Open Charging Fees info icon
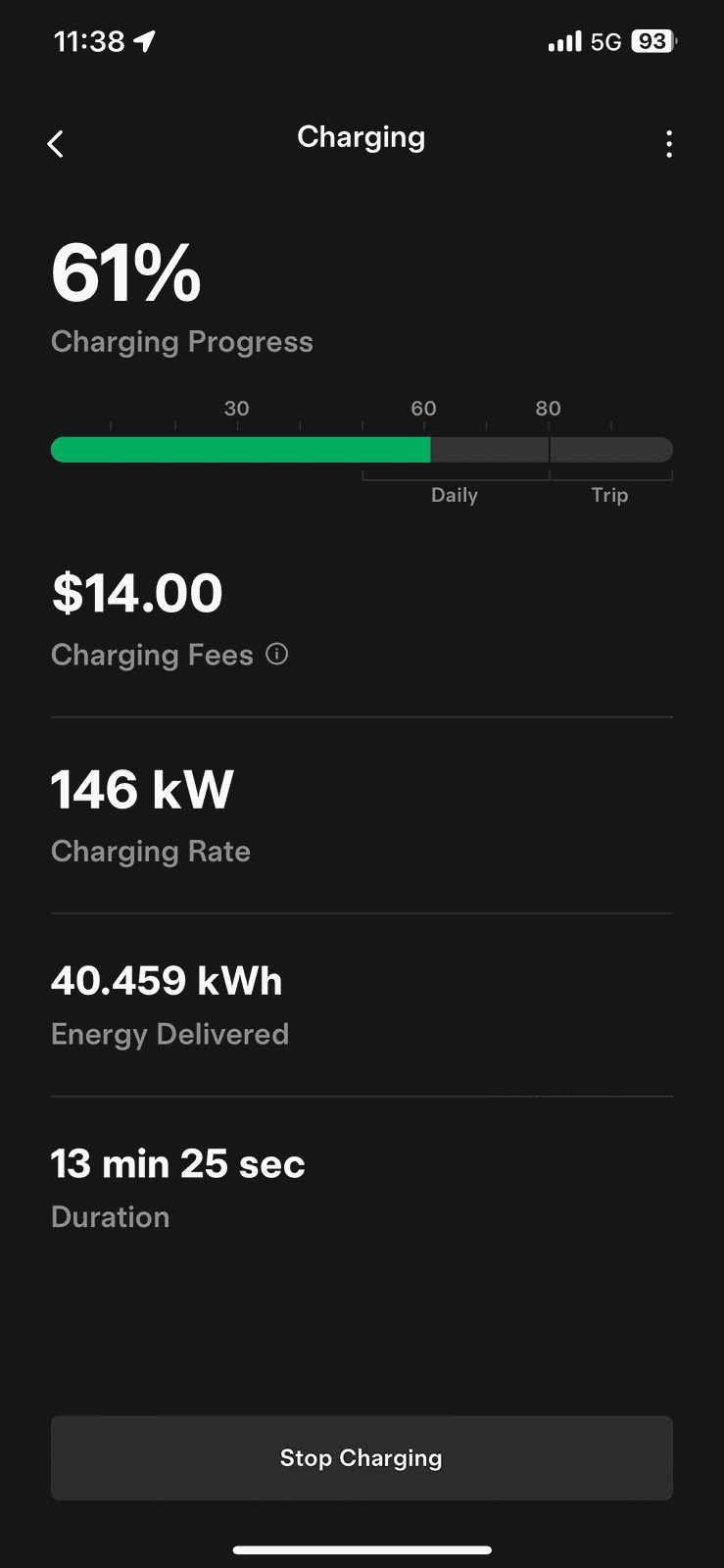The width and height of the screenshot is (724, 1568). pyautogui.click(x=277, y=654)
